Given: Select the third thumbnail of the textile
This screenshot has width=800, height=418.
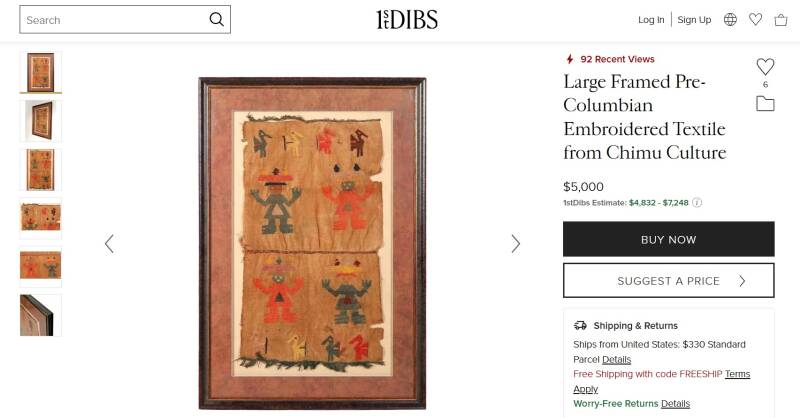Looking at the screenshot, I should pyautogui.click(x=41, y=169).
